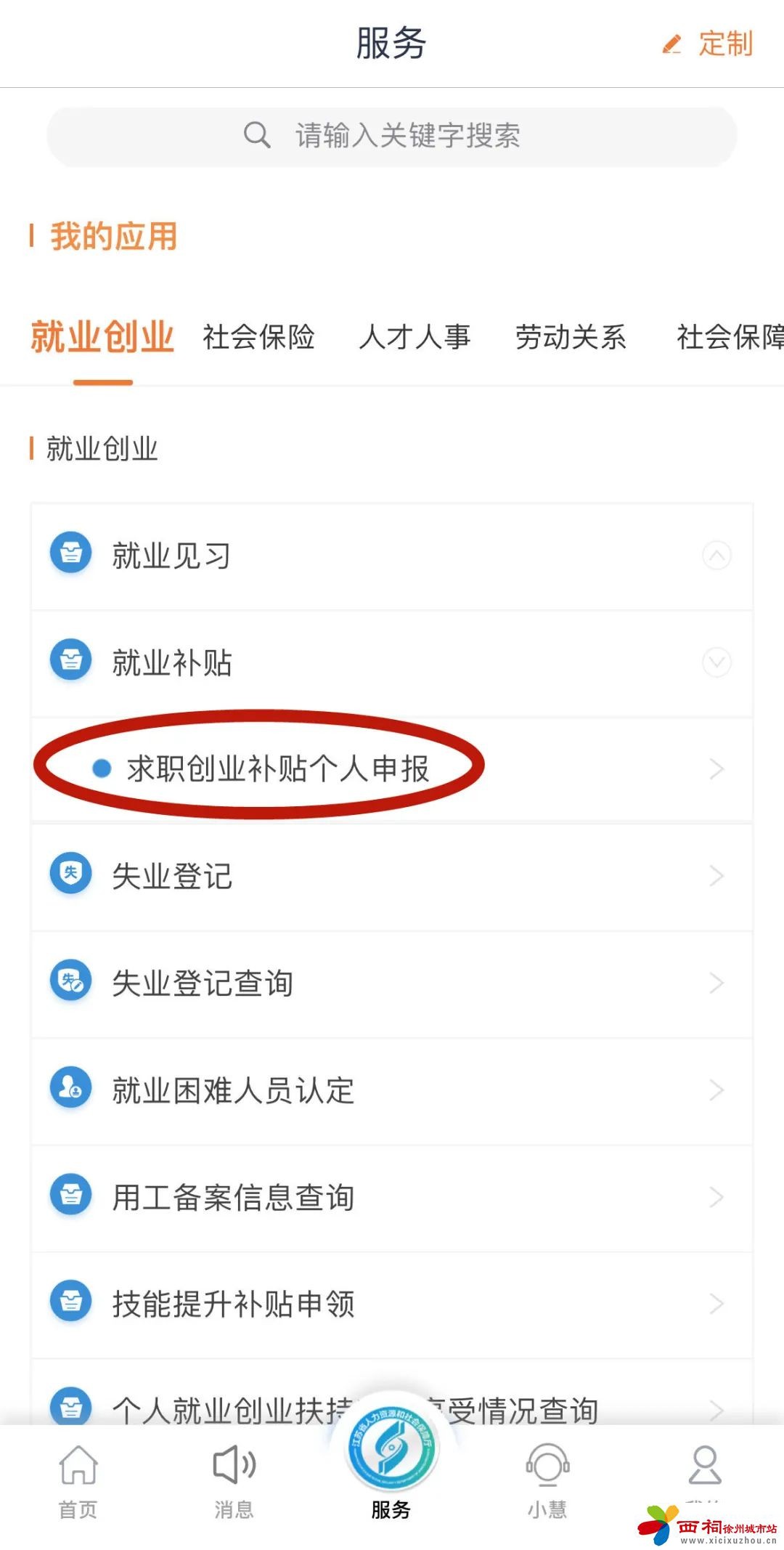This screenshot has height=1550, width=784.
Task: Open 失业登记查询
Action: (x=392, y=983)
